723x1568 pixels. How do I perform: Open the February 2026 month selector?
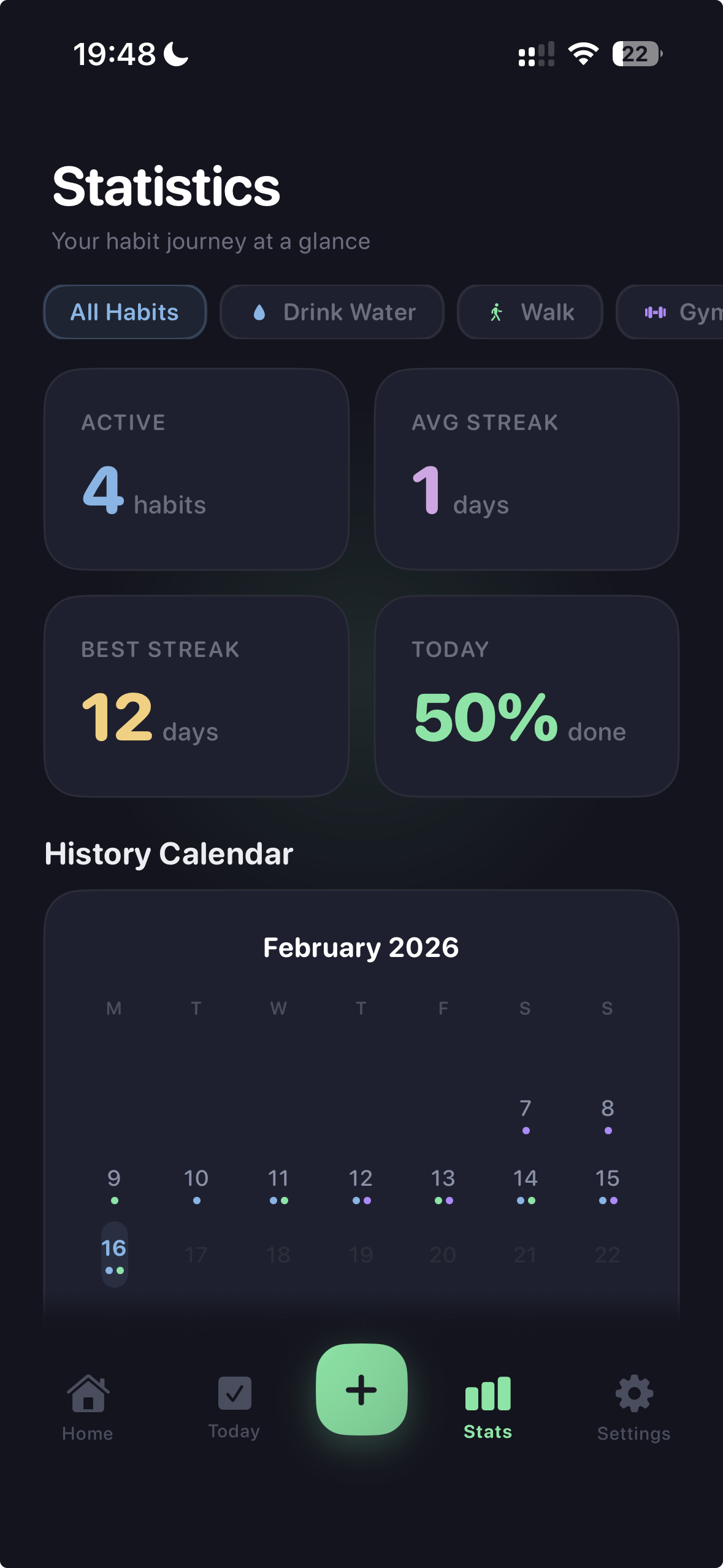click(361, 947)
